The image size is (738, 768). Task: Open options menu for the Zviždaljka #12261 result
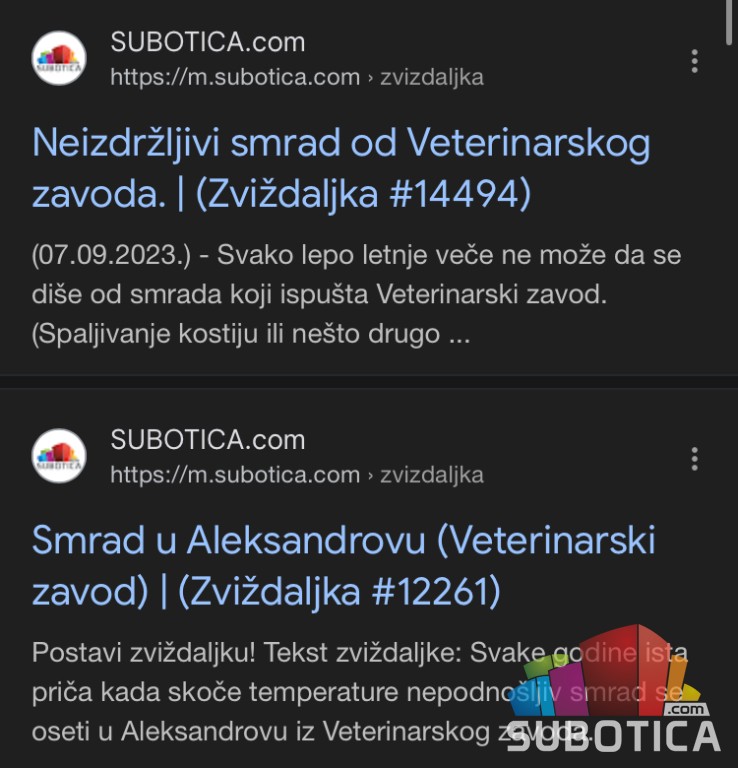pos(694,459)
